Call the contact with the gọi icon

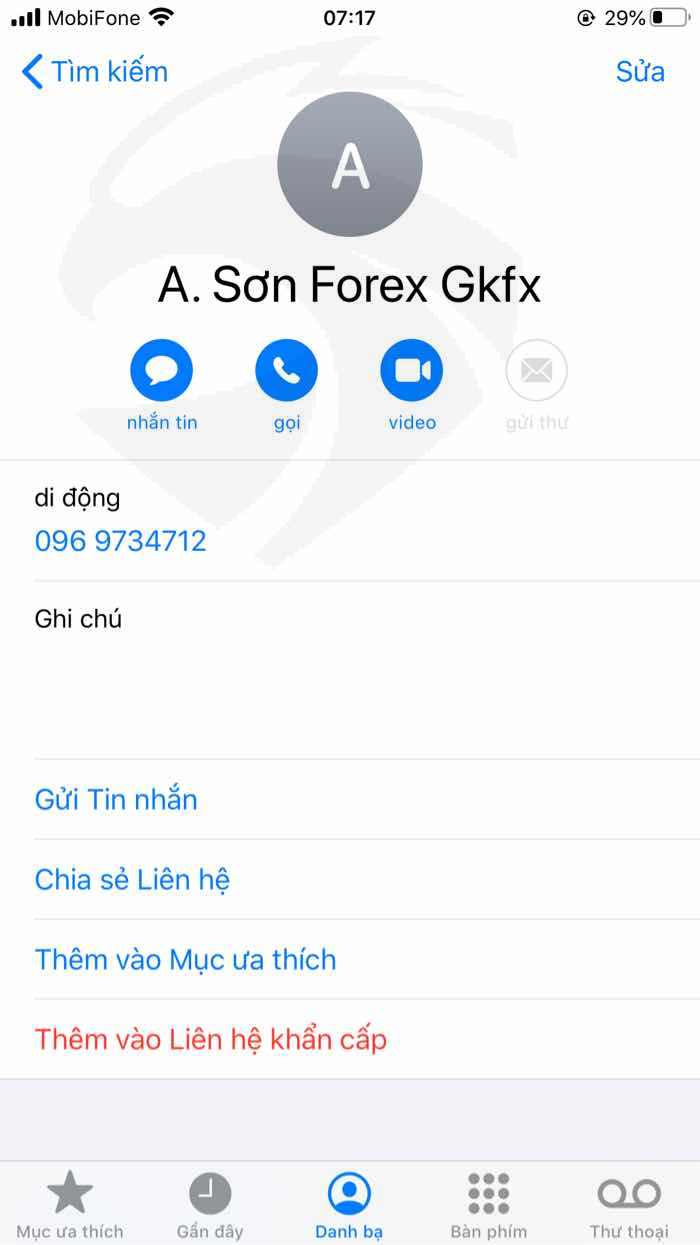[287, 371]
